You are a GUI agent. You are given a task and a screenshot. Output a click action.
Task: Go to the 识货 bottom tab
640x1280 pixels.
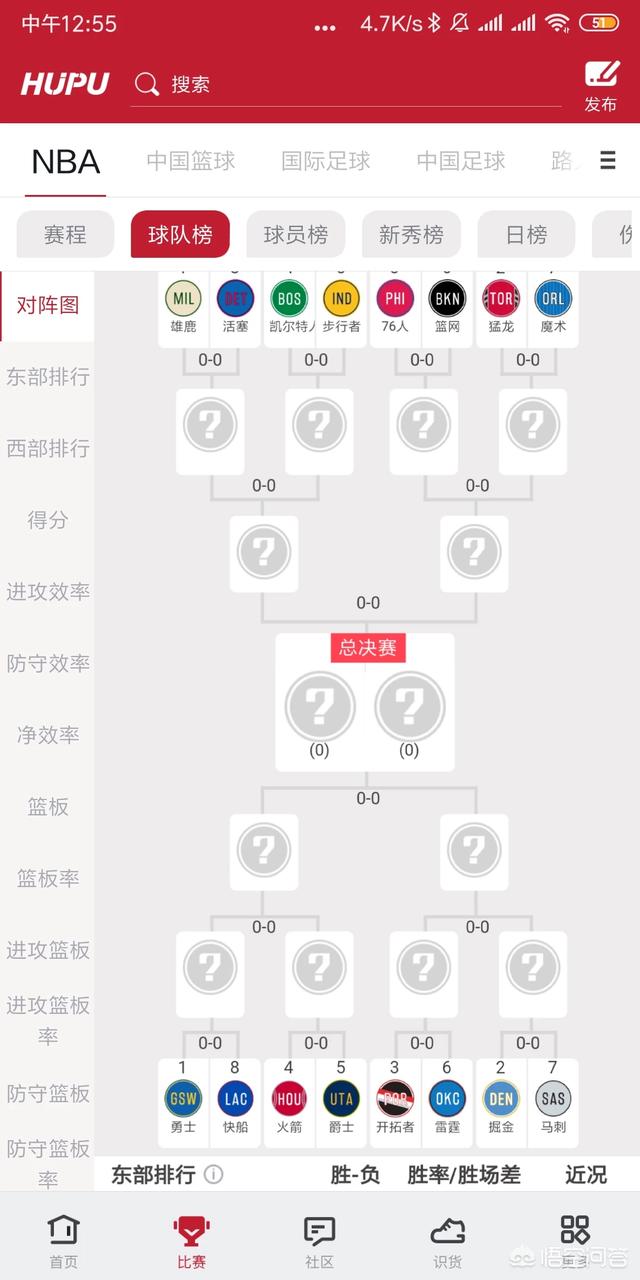tap(447, 1240)
